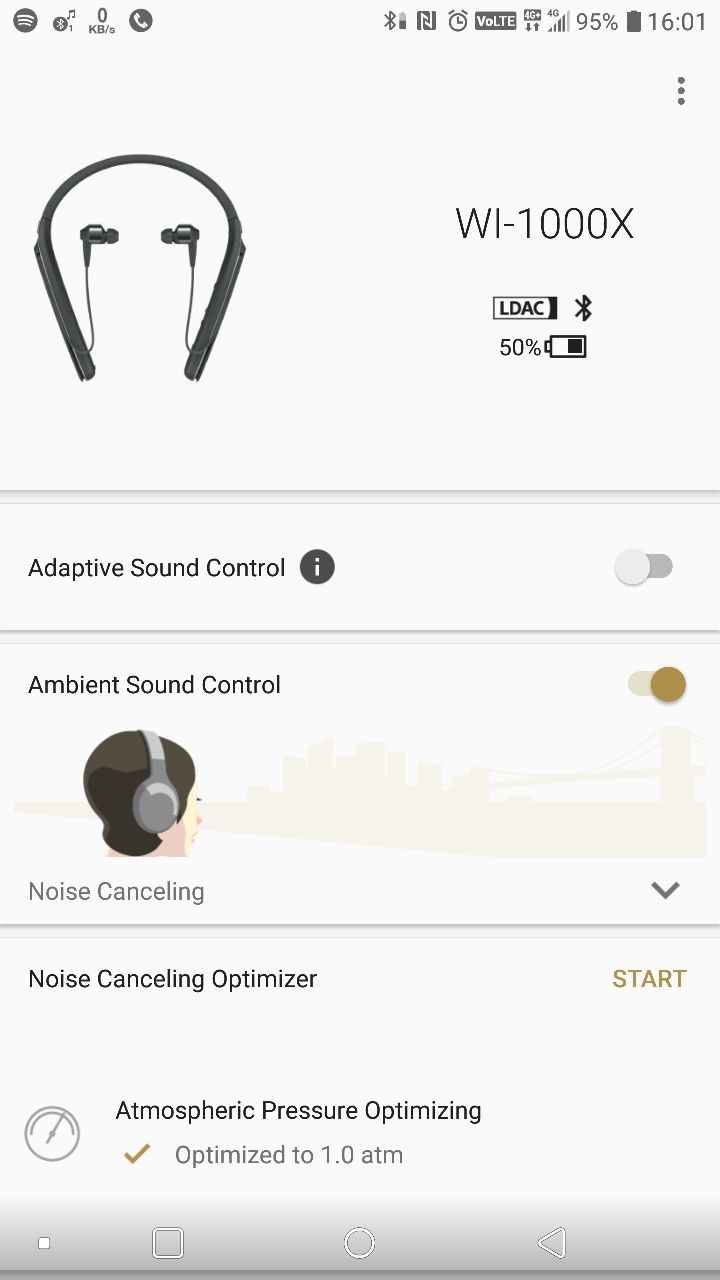Screen dimensions: 720x1280
Task: Go back using the navigation bar
Action: pyautogui.click(x=551, y=1243)
